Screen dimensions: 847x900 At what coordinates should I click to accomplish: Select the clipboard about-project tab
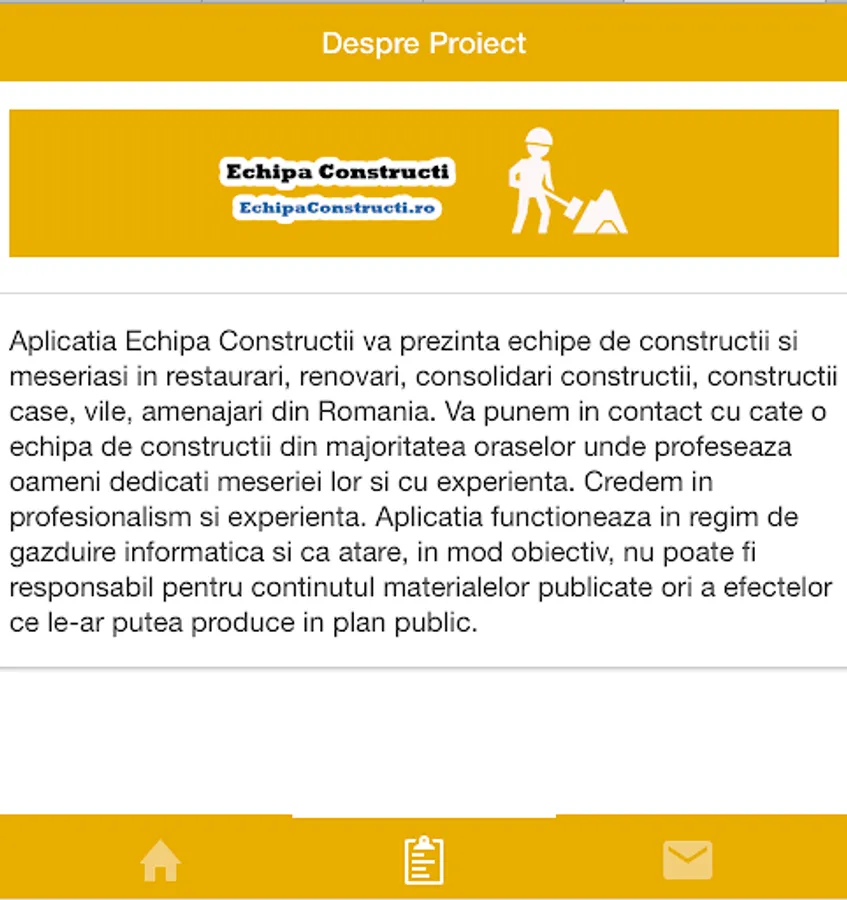pyautogui.click(x=424, y=860)
